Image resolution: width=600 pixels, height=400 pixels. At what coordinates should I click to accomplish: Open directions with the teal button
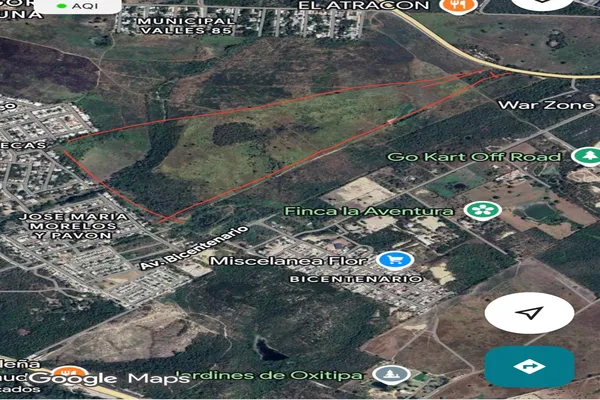(529, 367)
